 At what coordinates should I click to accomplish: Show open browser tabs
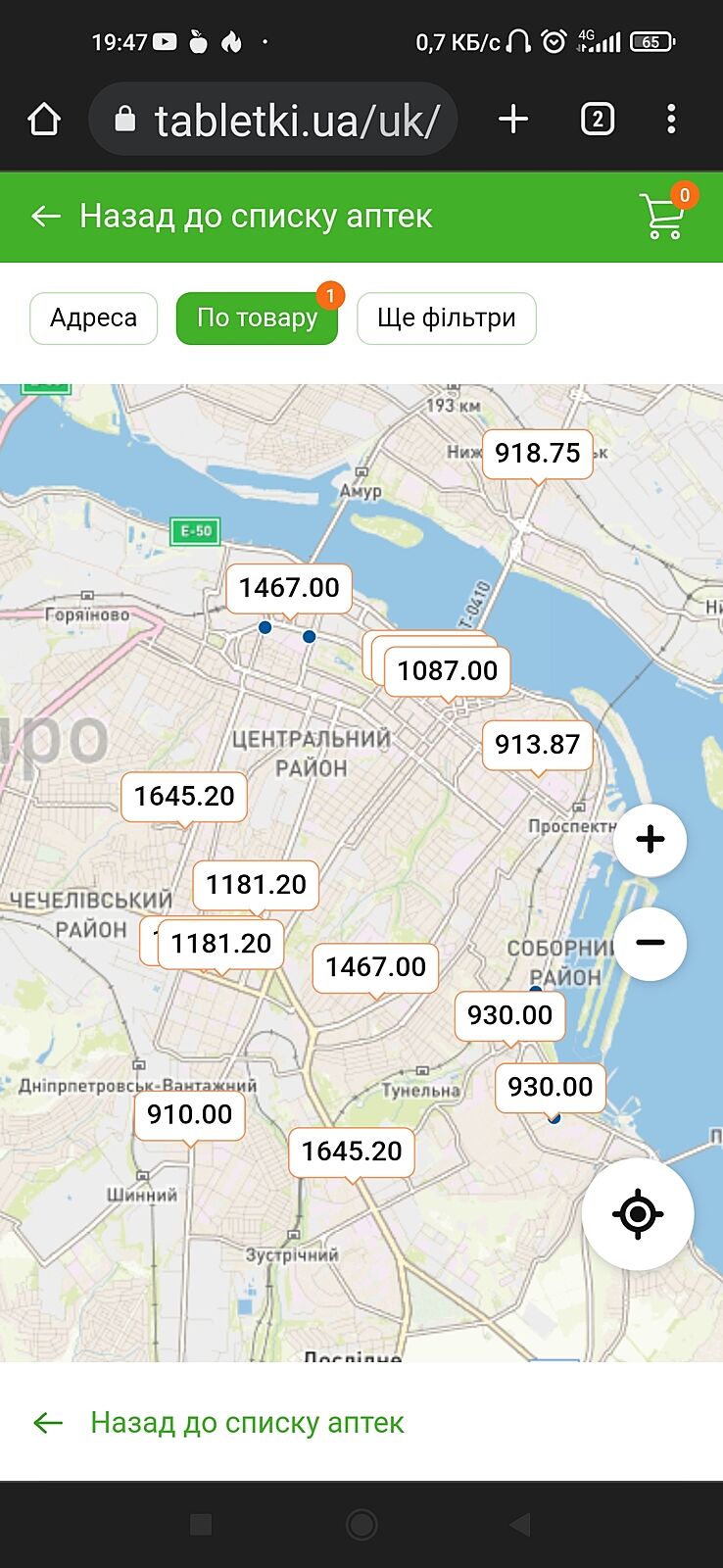tap(598, 120)
